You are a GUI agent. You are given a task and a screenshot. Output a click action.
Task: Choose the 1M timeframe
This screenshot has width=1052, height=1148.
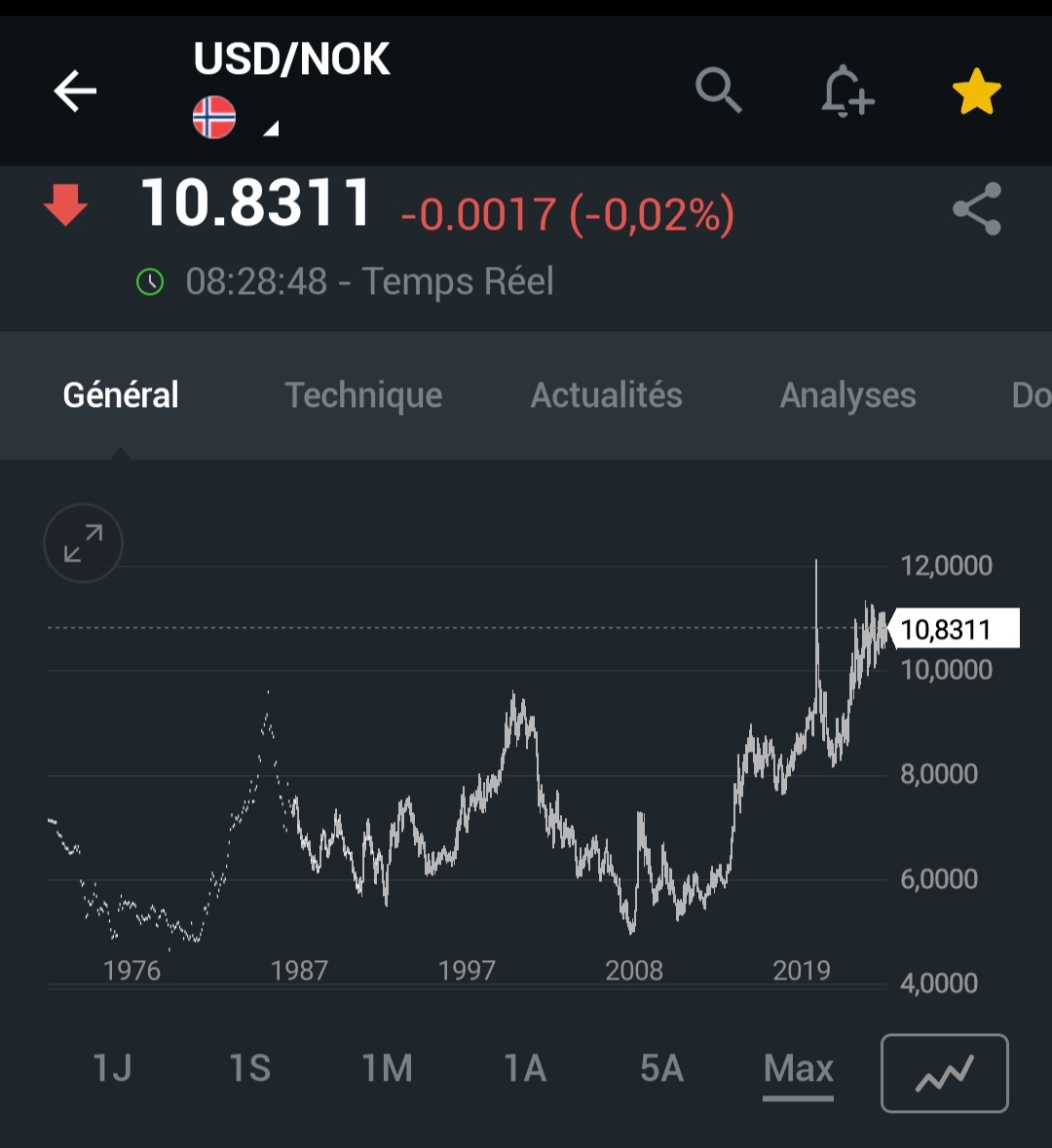click(x=387, y=1069)
